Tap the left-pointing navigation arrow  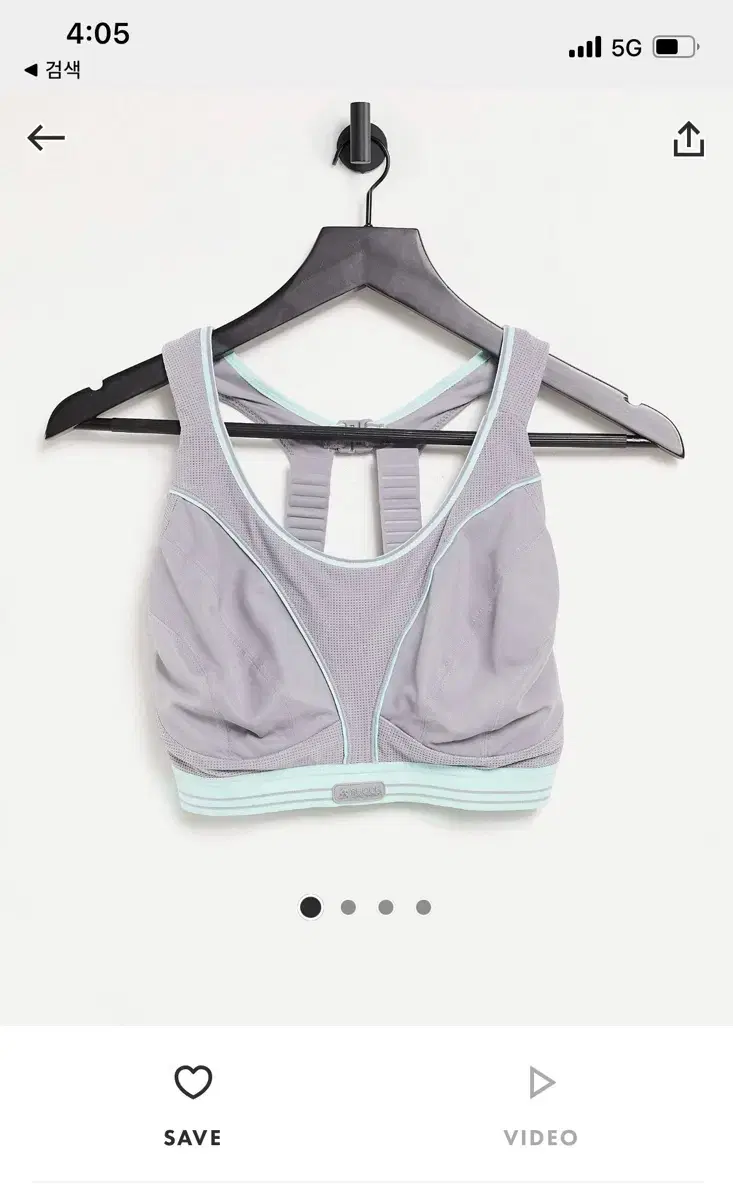pos(43,139)
